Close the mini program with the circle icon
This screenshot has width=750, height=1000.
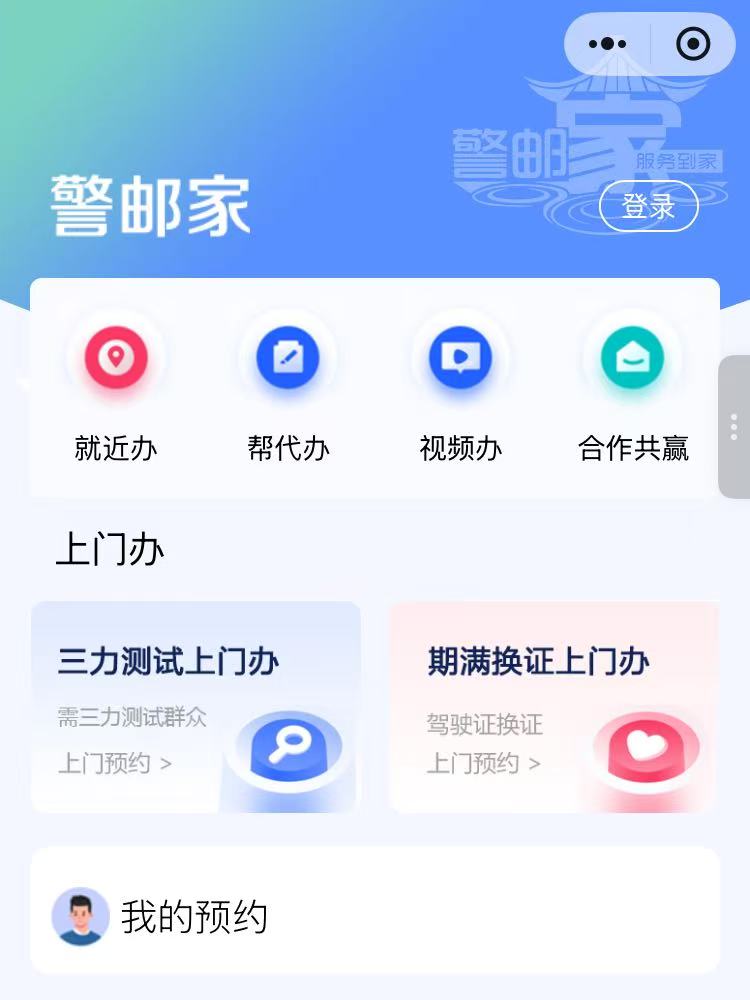tap(692, 44)
